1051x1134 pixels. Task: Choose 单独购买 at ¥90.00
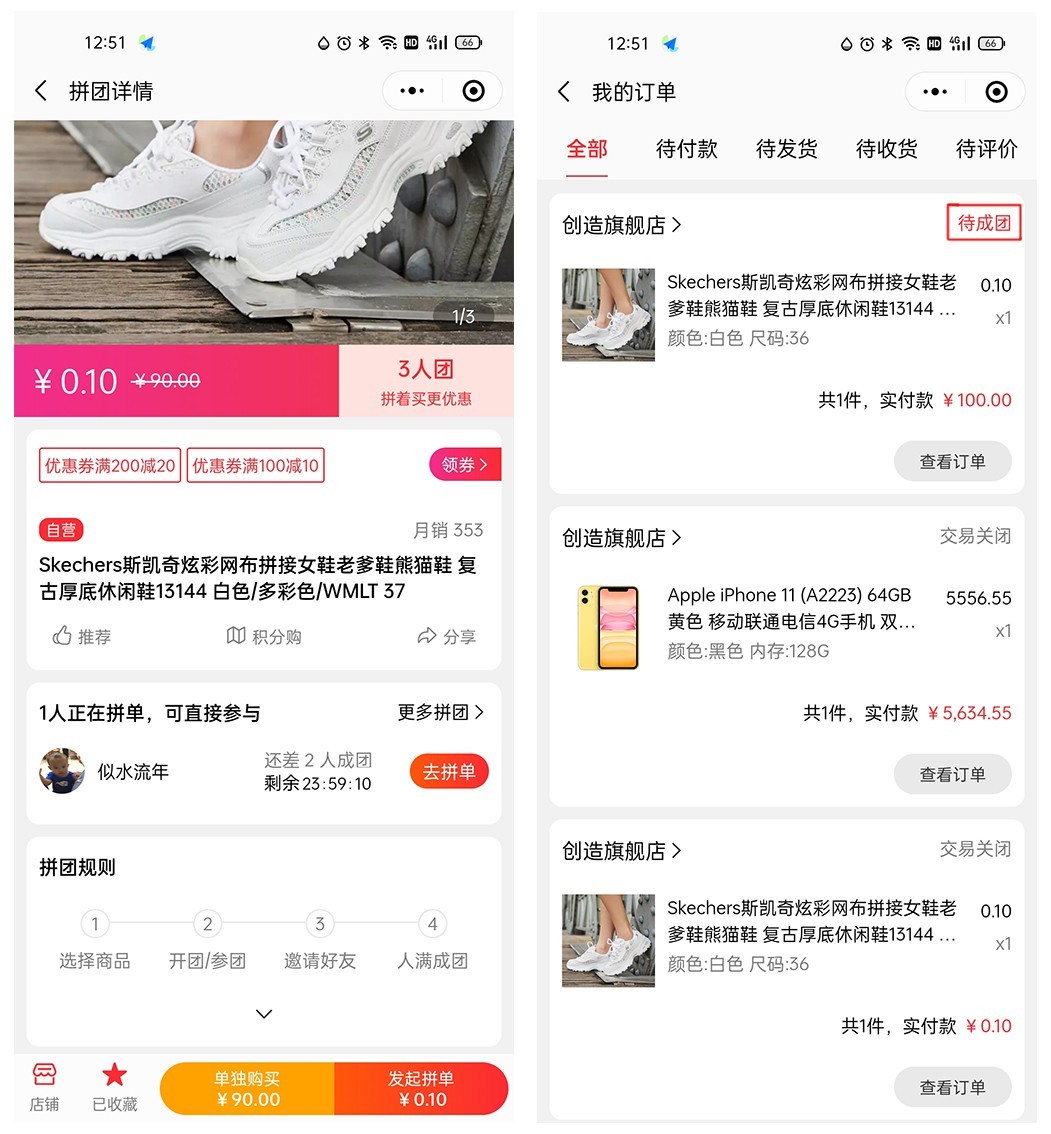pyautogui.click(x=247, y=1089)
